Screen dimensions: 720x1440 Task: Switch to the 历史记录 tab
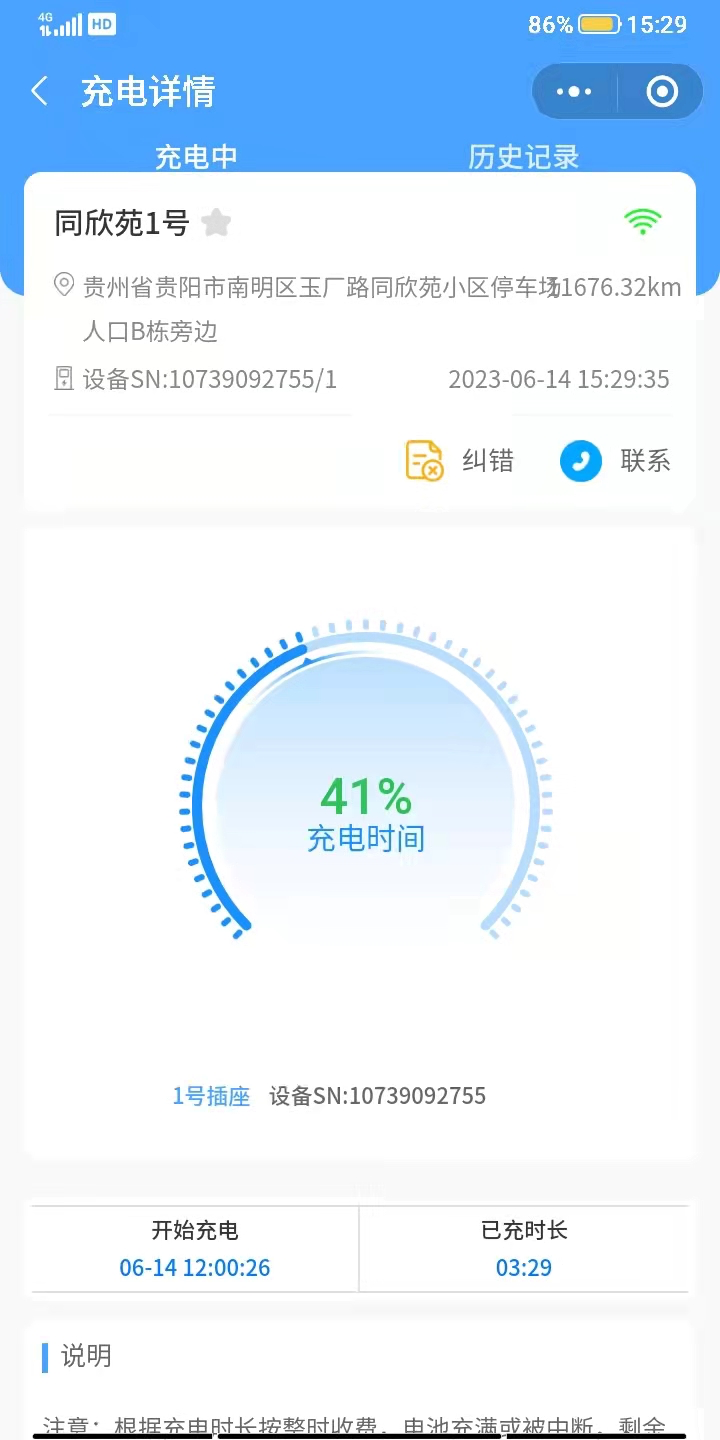[524, 156]
